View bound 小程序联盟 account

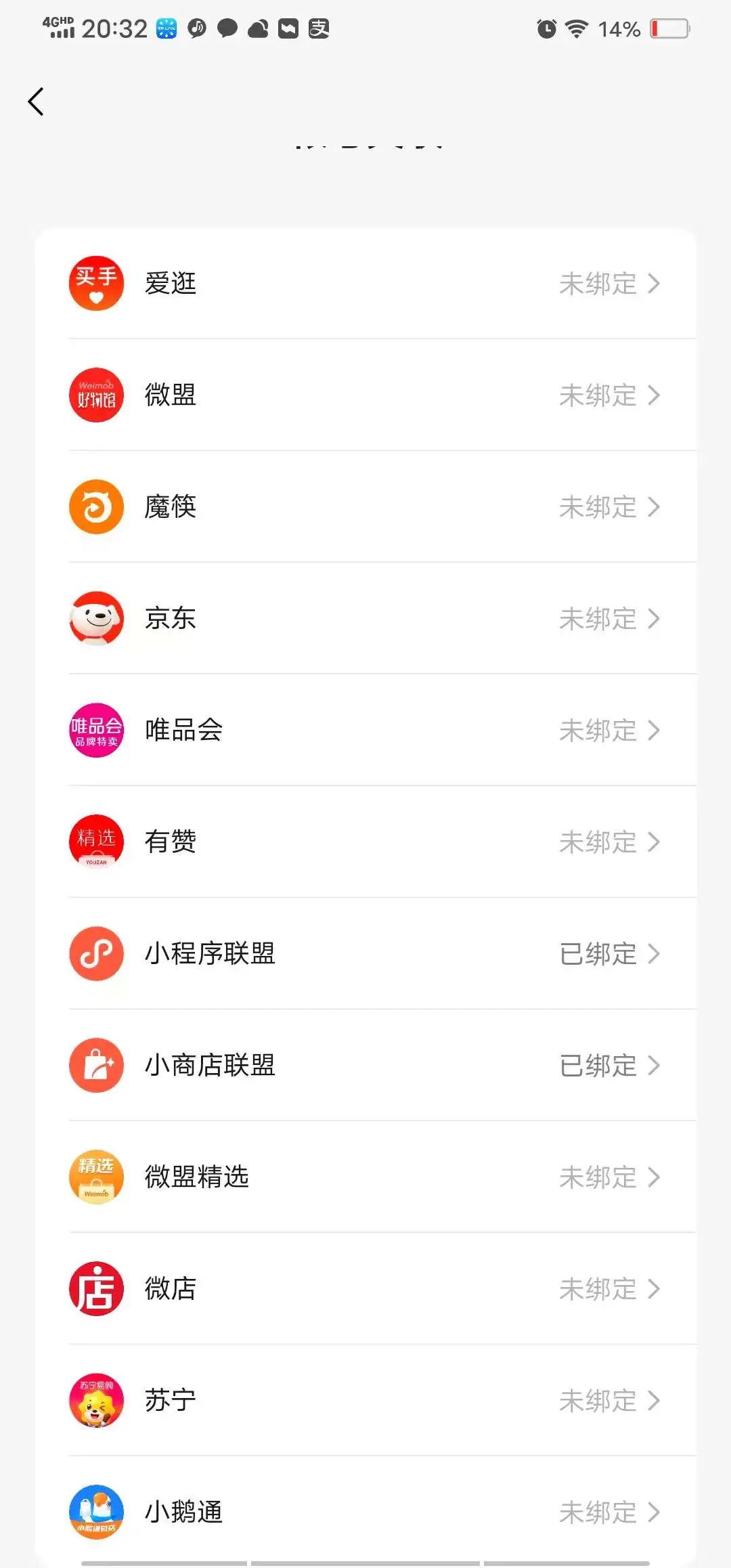365,953
